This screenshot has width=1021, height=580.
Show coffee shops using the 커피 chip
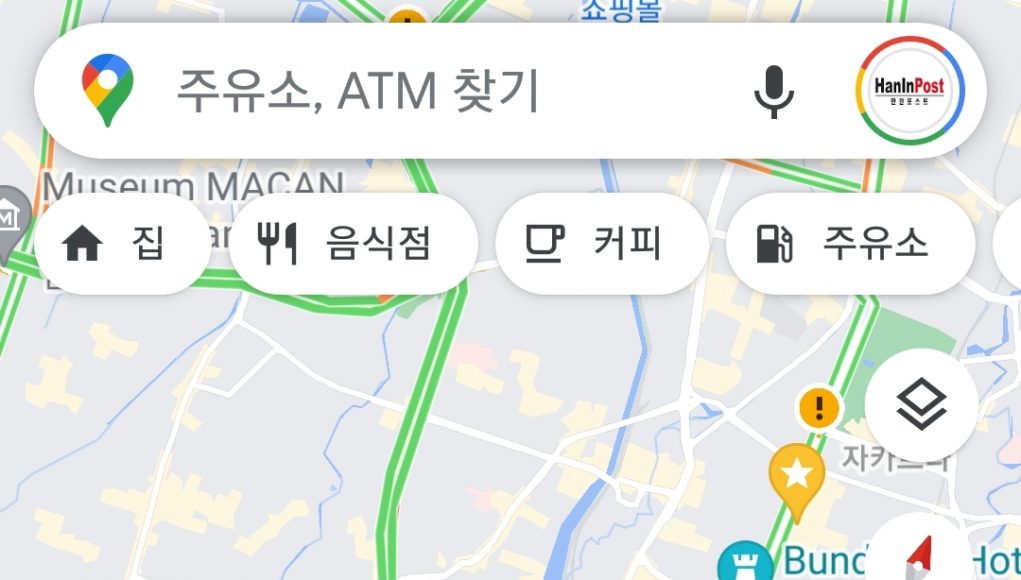[x=601, y=244]
